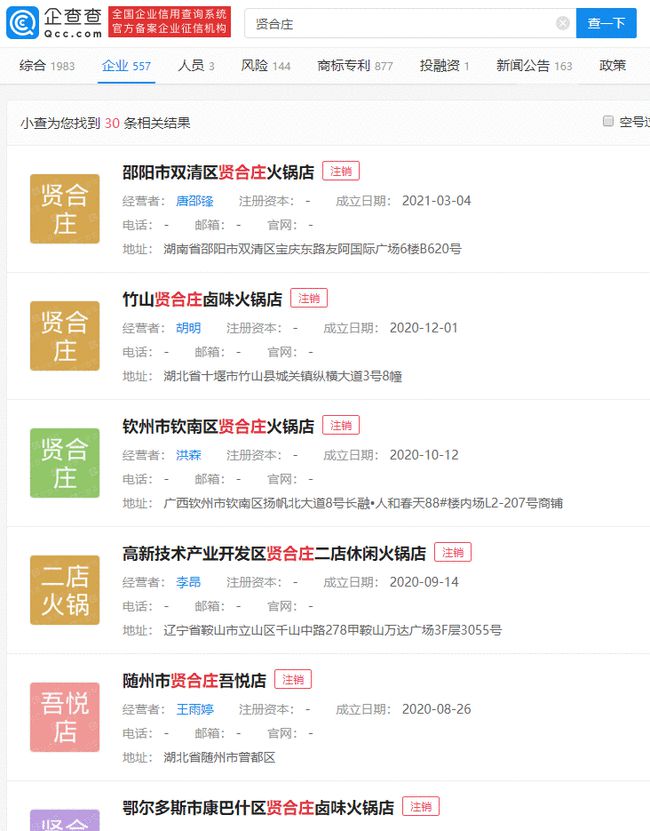Check the 空号 filter checkbox
Image resolution: width=650 pixels, height=831 pixels.
608,121
